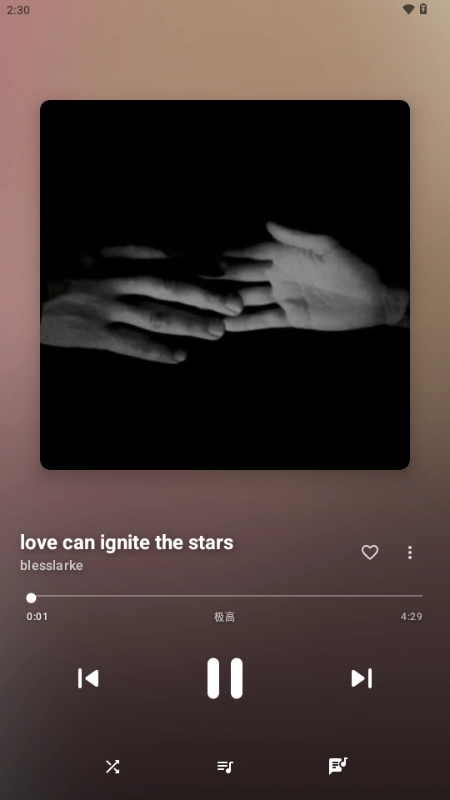450x800 pixels.
Task: Change the 极高 audio quality setting
Action: (x=224, y=617)
